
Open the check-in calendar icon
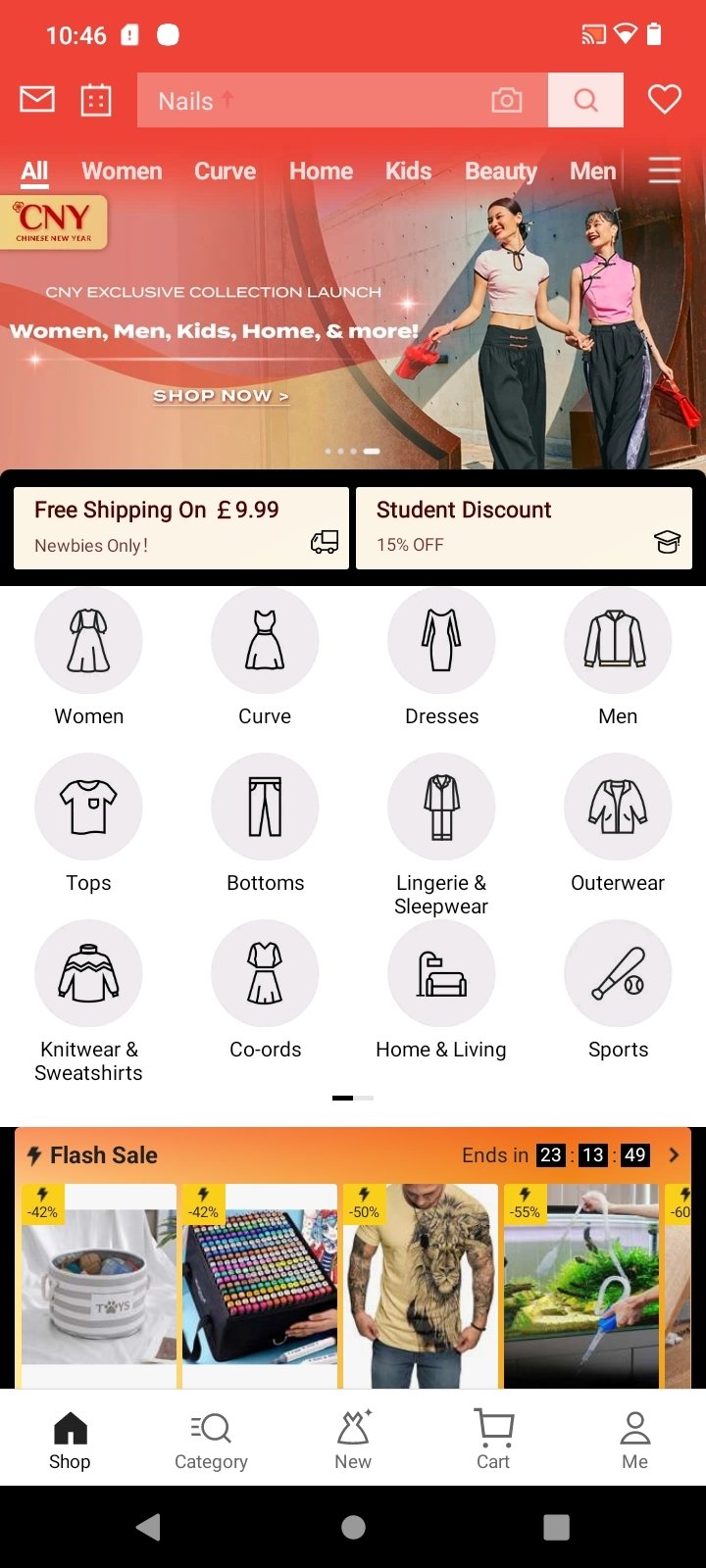95,100
